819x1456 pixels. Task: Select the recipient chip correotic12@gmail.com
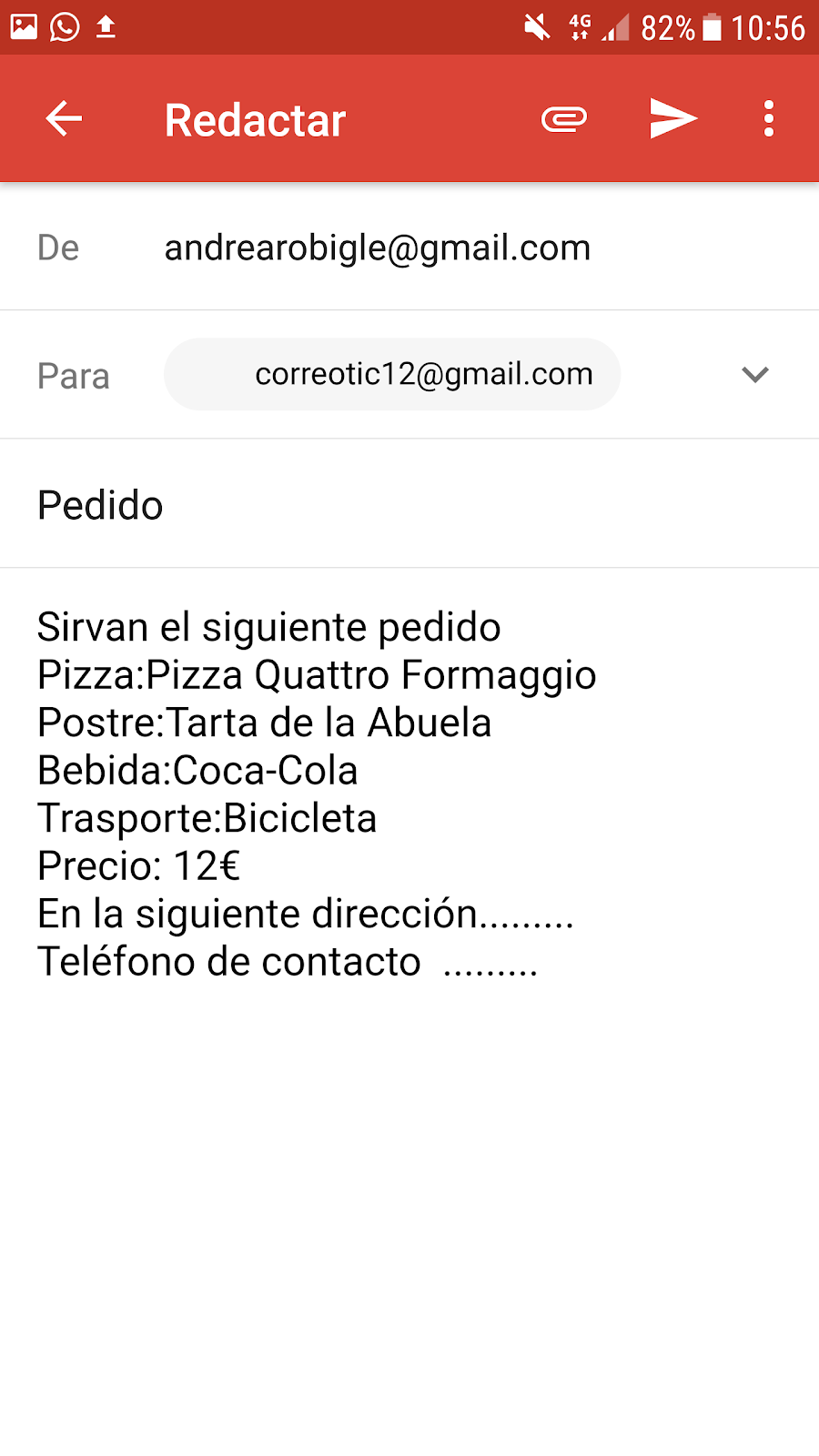[x=392, y=374]
